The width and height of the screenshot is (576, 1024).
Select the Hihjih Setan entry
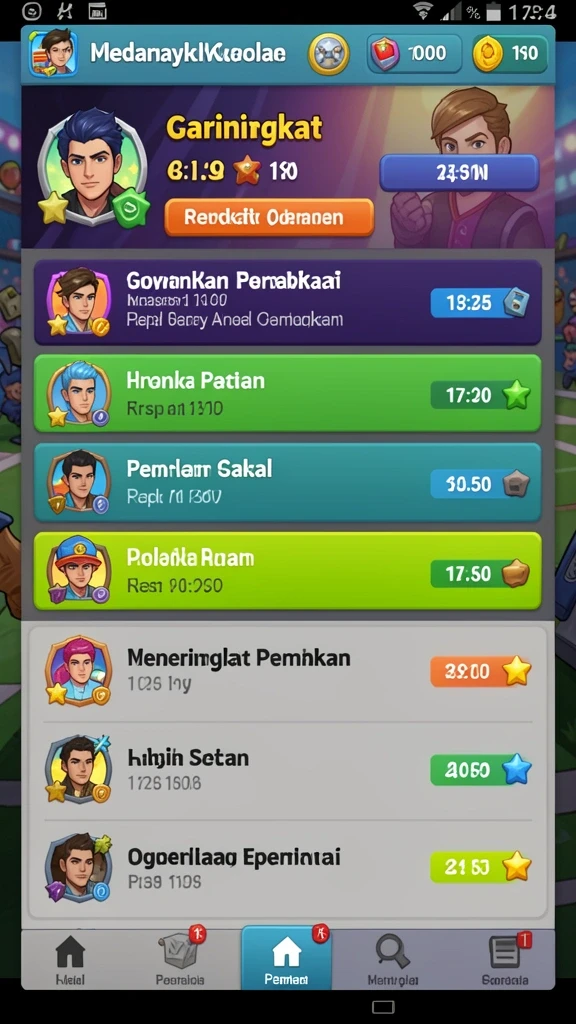[287, 771]
